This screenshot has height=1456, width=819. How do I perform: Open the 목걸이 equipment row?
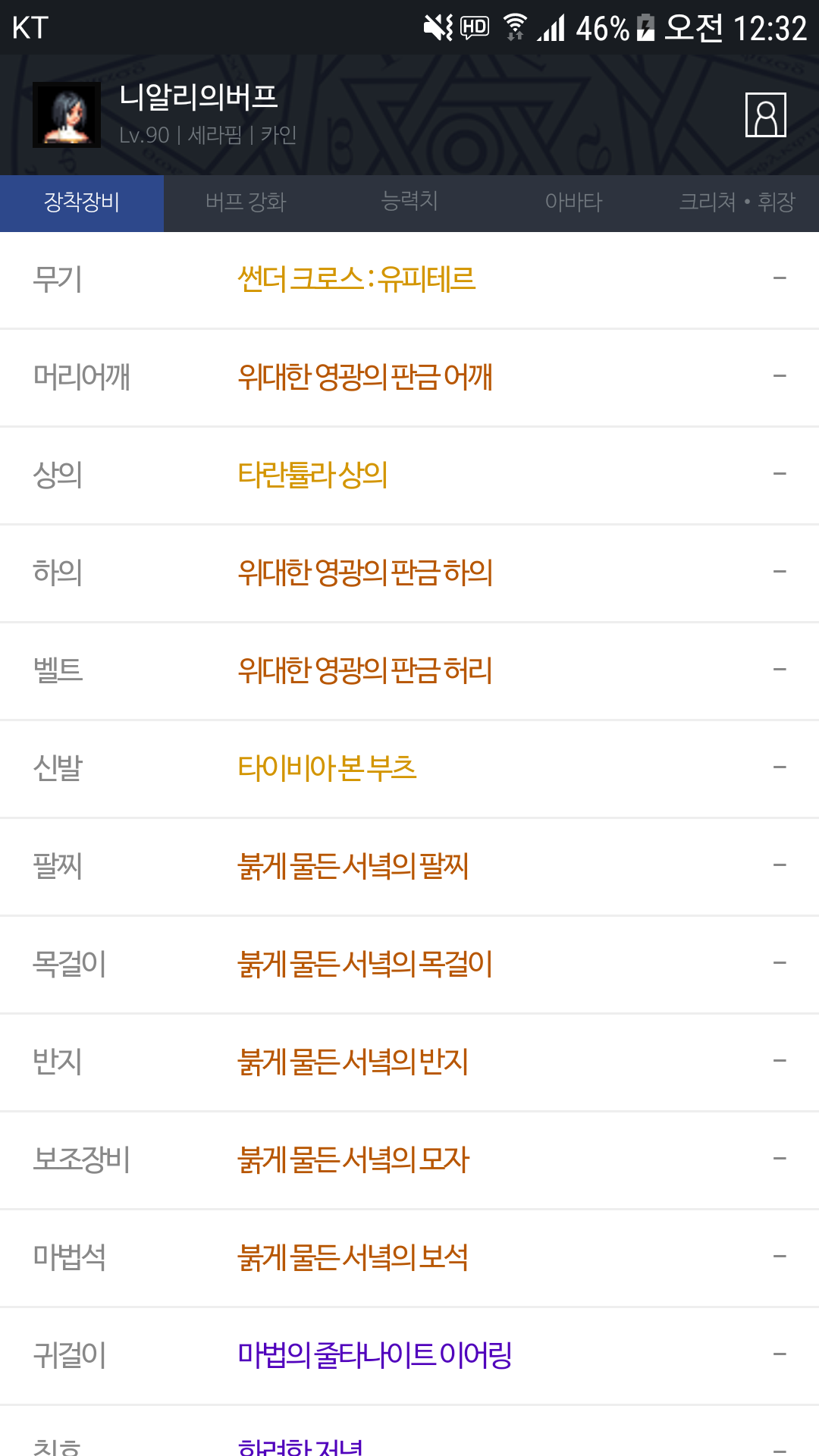pyautogui.click(x=409, y=965)
